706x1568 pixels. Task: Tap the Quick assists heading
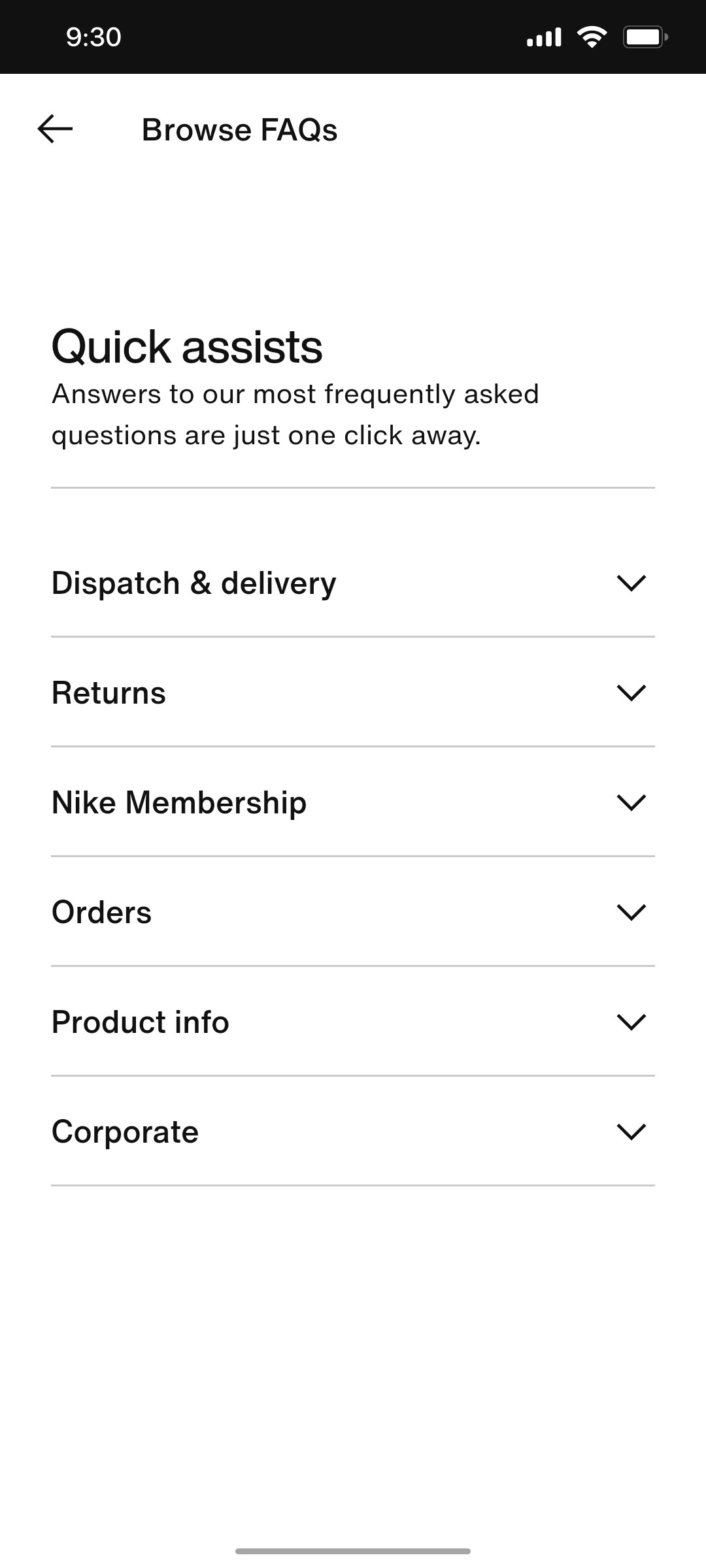[188, 346]
